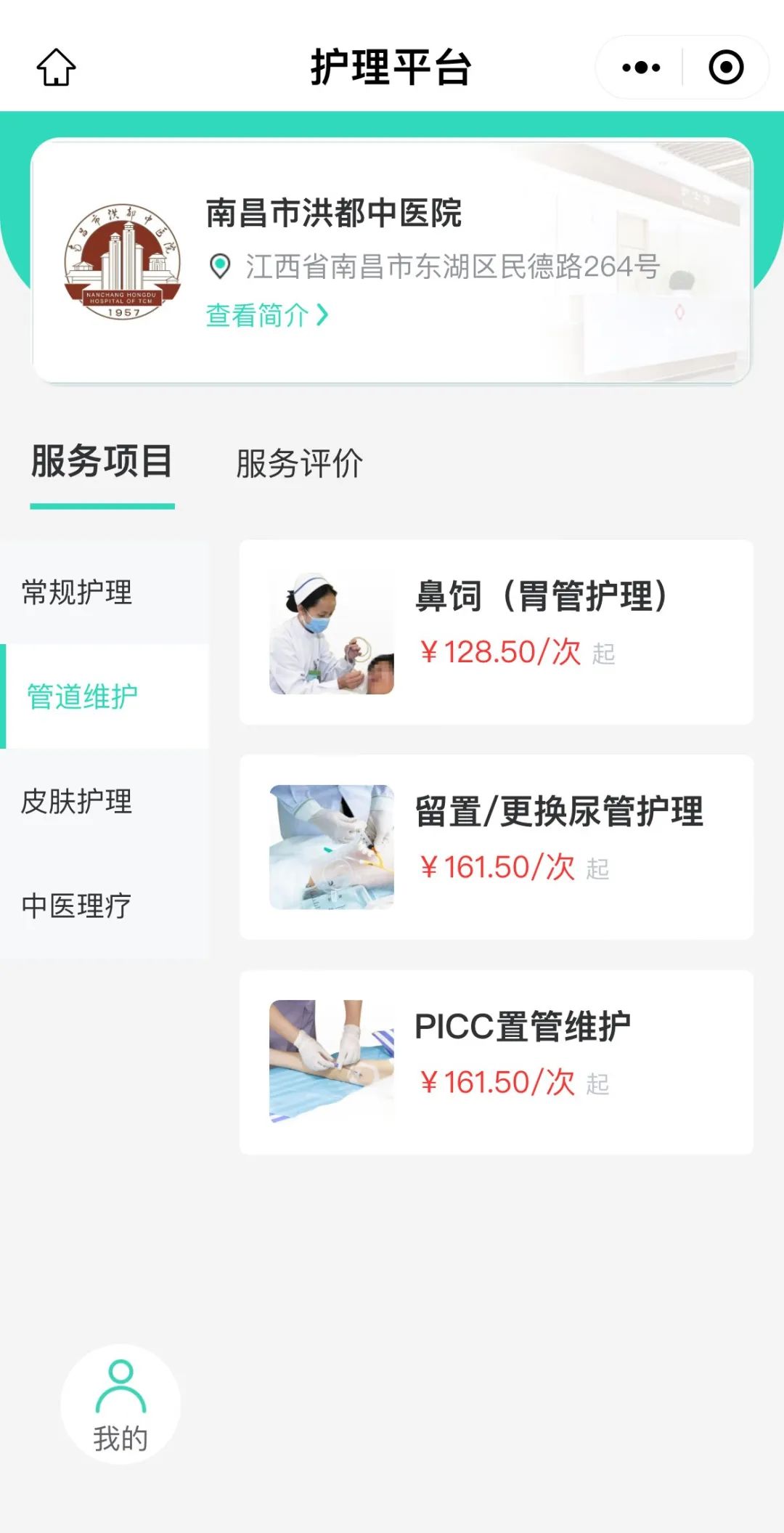Open PICC置管维护 service card
The height and width of the screenshot is (1533, 784).
tap(497, 1062)
